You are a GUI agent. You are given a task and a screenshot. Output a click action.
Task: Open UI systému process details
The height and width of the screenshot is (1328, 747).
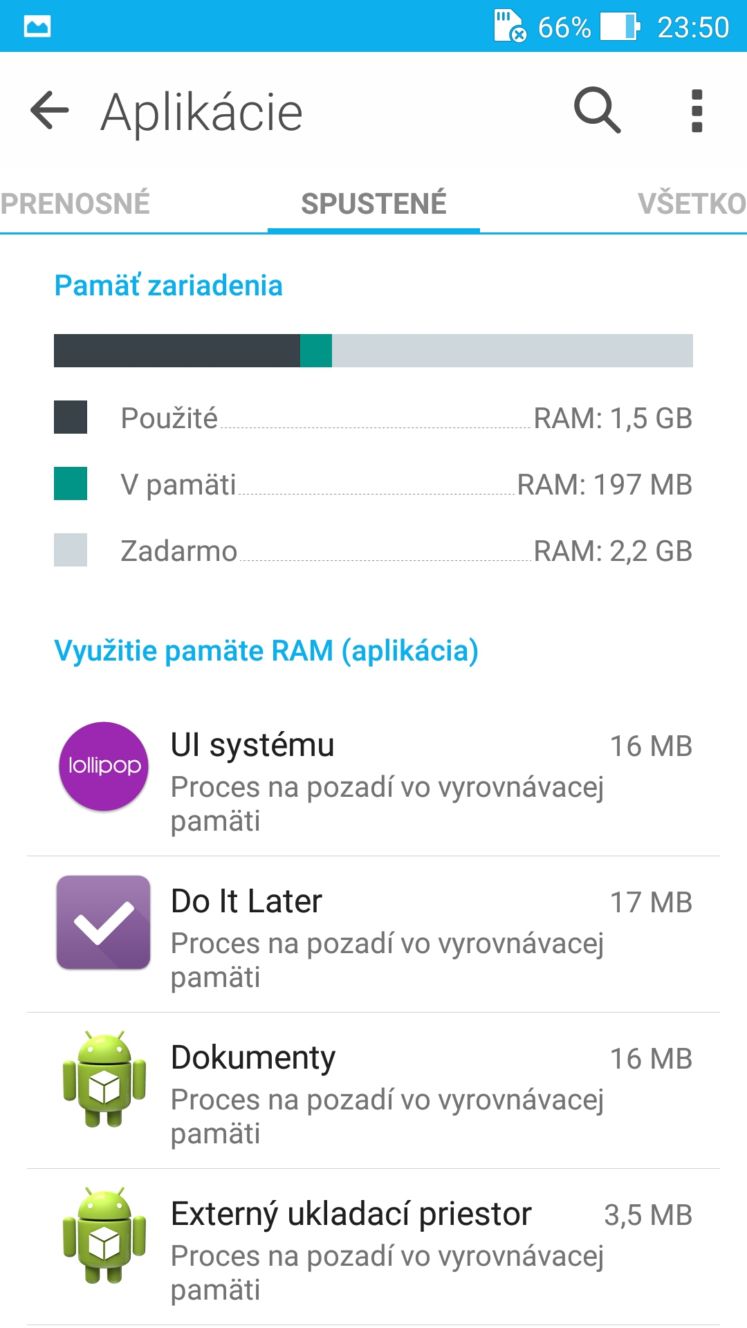[x=373, y=778]
